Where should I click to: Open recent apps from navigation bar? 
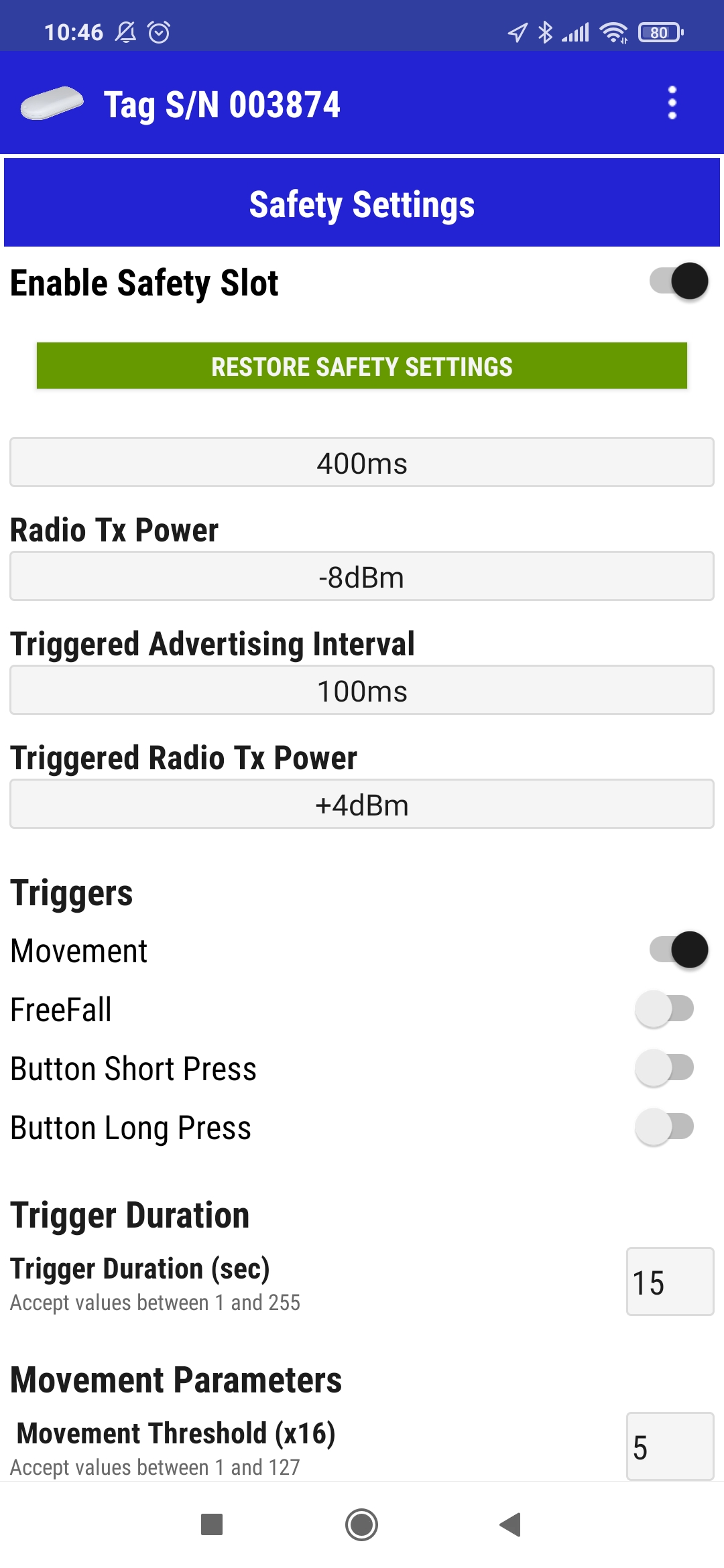[x=212, y=1524]
